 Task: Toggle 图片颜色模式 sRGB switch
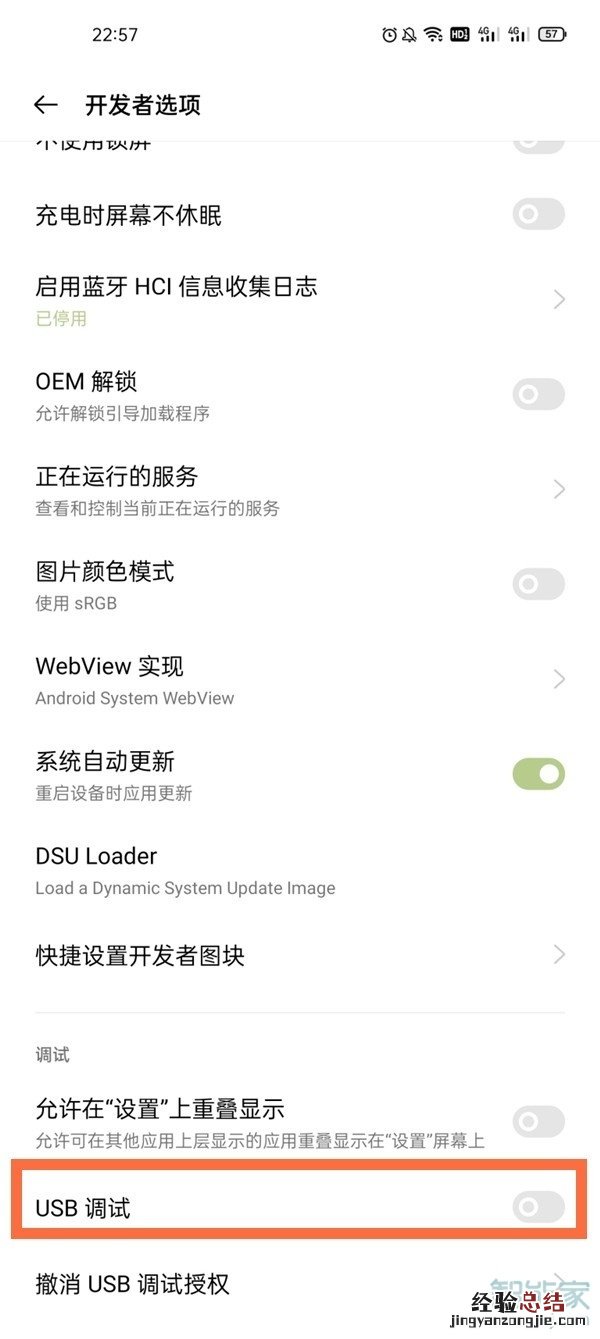click(x=538, y=584)
